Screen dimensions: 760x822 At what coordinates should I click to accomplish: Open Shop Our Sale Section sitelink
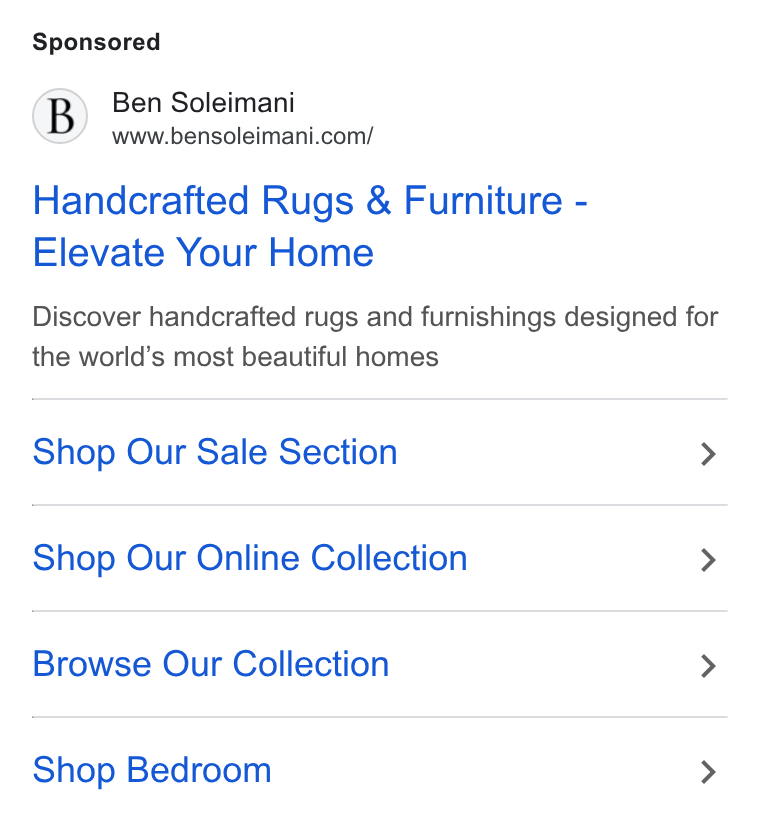(x=379, y=452)
